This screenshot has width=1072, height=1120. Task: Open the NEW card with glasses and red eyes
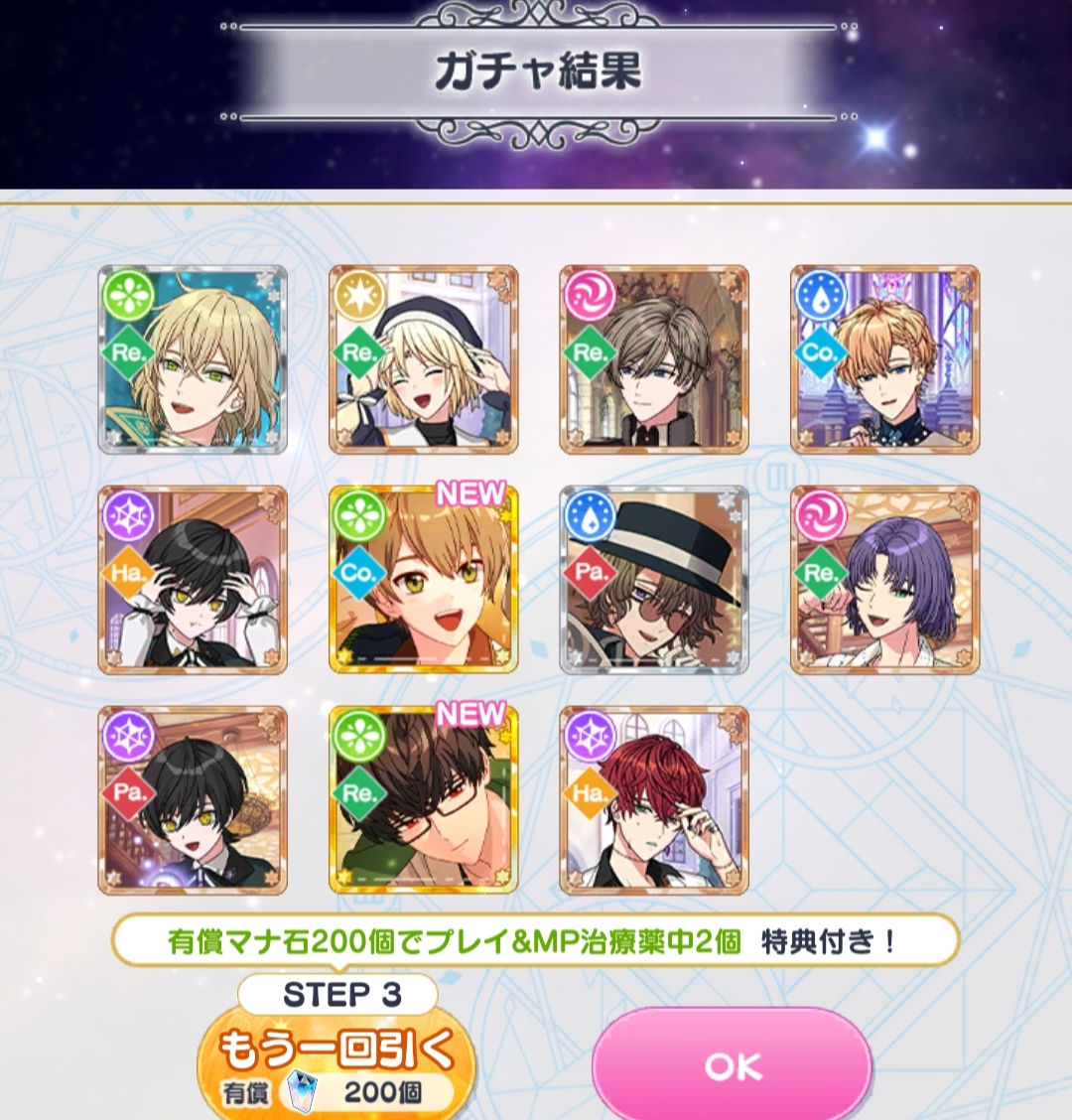pos(424,800)
